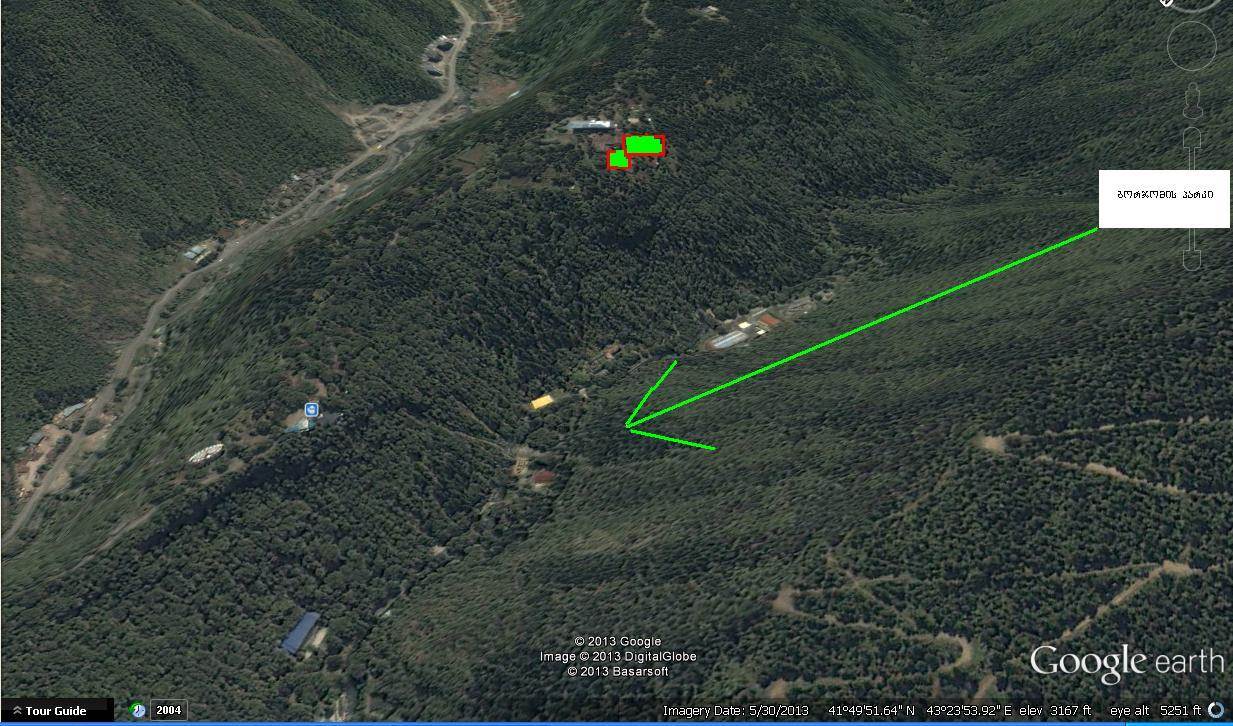Zoom in with the slider's top button
The image size is (1233, 726).
pyautogui.click(x=1191, y=139)
